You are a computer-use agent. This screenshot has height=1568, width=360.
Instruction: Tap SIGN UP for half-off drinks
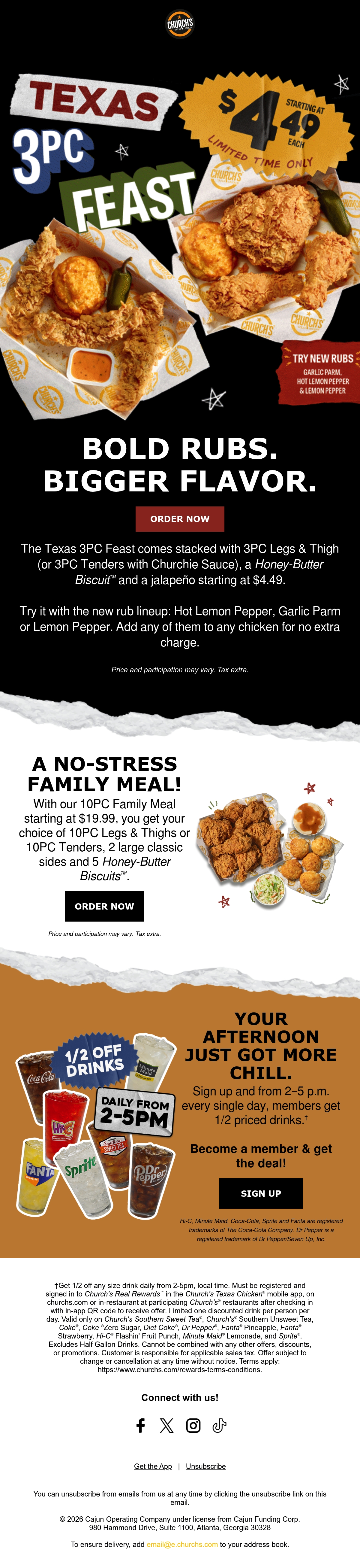[x=261, y=1193]
